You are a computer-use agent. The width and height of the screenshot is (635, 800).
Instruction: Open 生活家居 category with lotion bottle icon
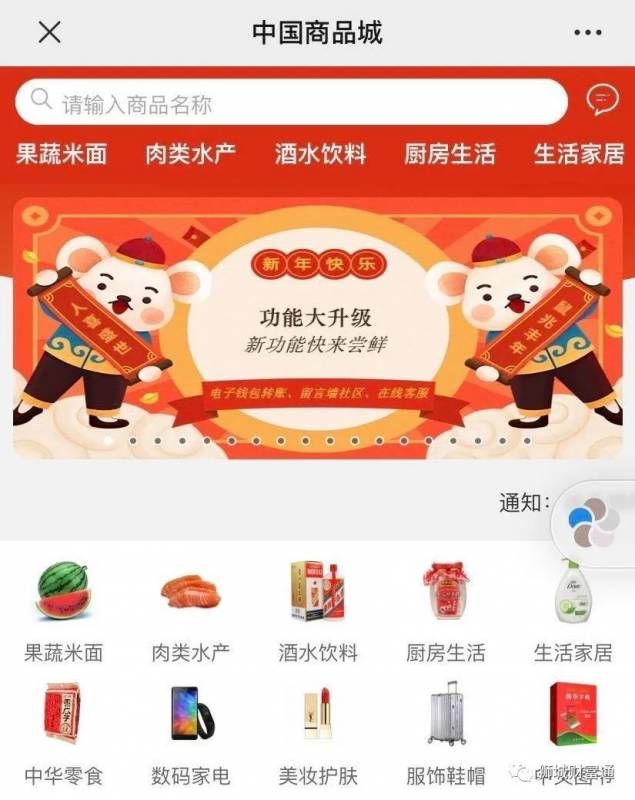(572, 610)
